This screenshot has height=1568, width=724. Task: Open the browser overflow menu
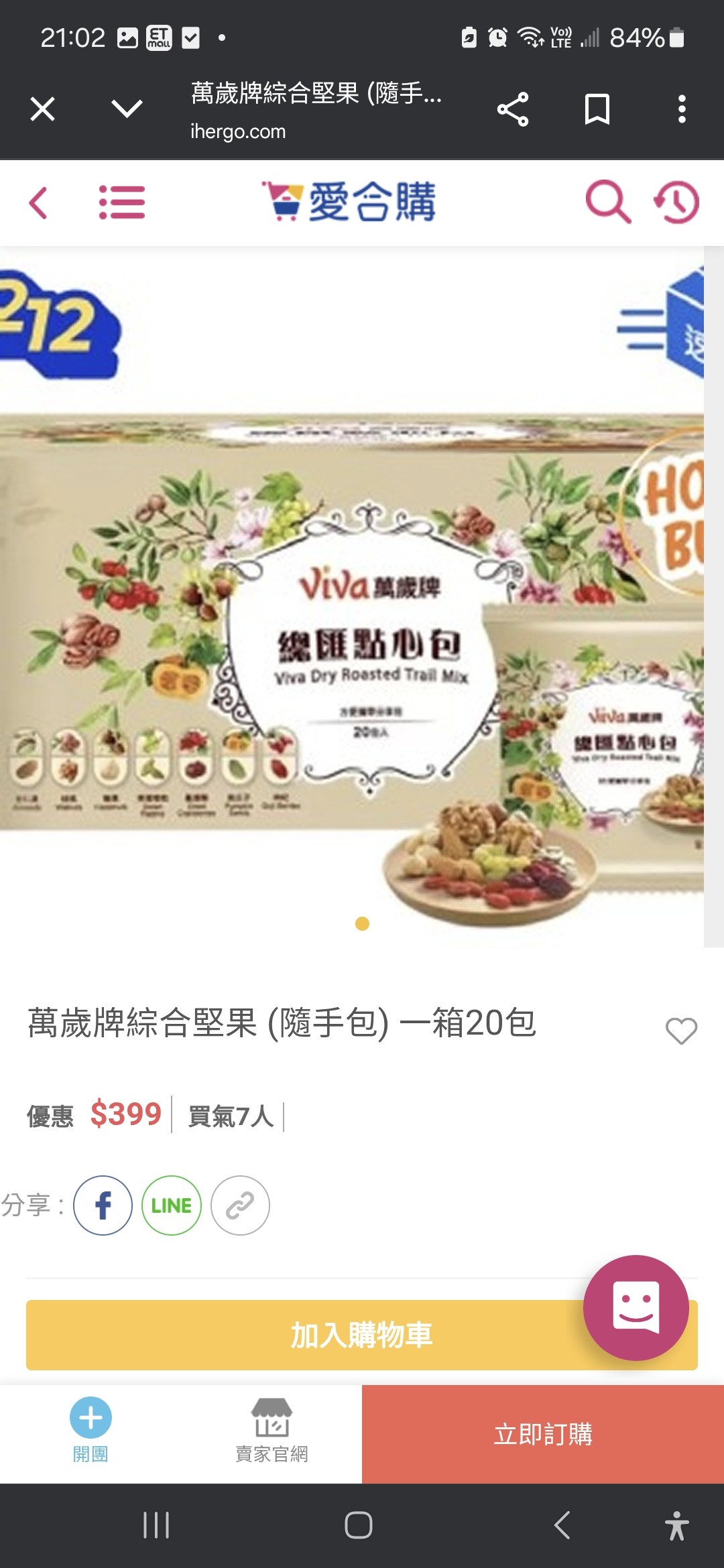point(682,109)
